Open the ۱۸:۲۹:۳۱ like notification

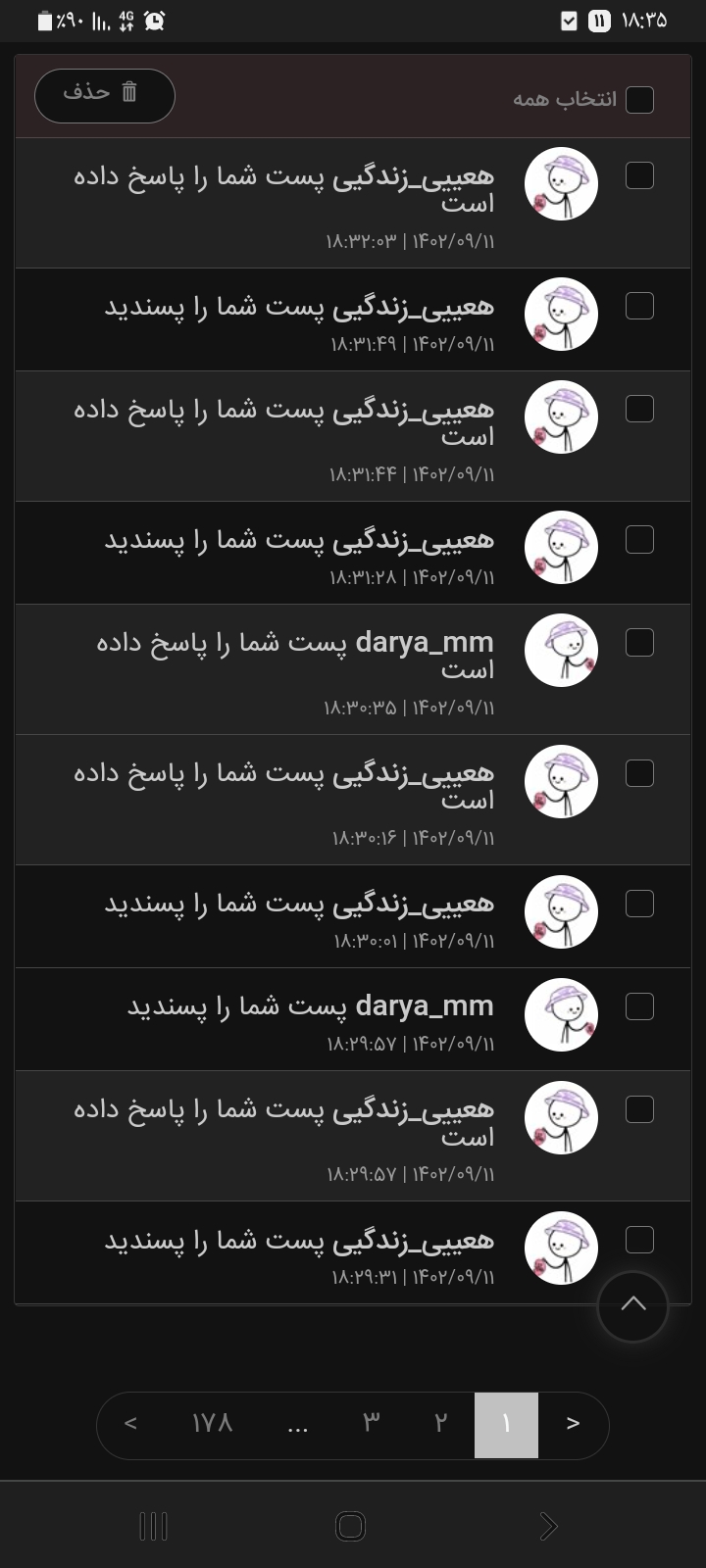299,1242
